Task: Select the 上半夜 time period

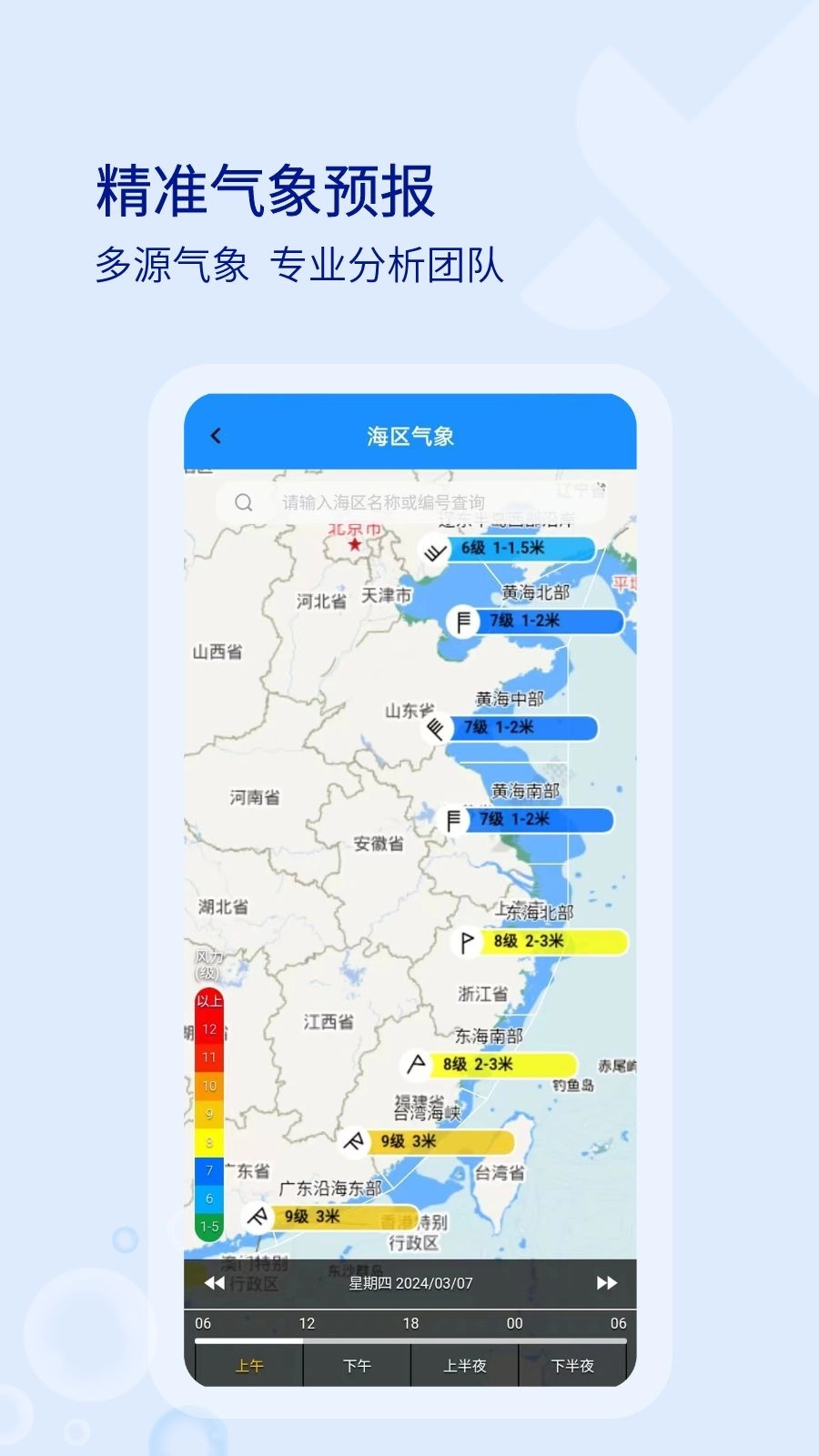Action: point(467,1365)
